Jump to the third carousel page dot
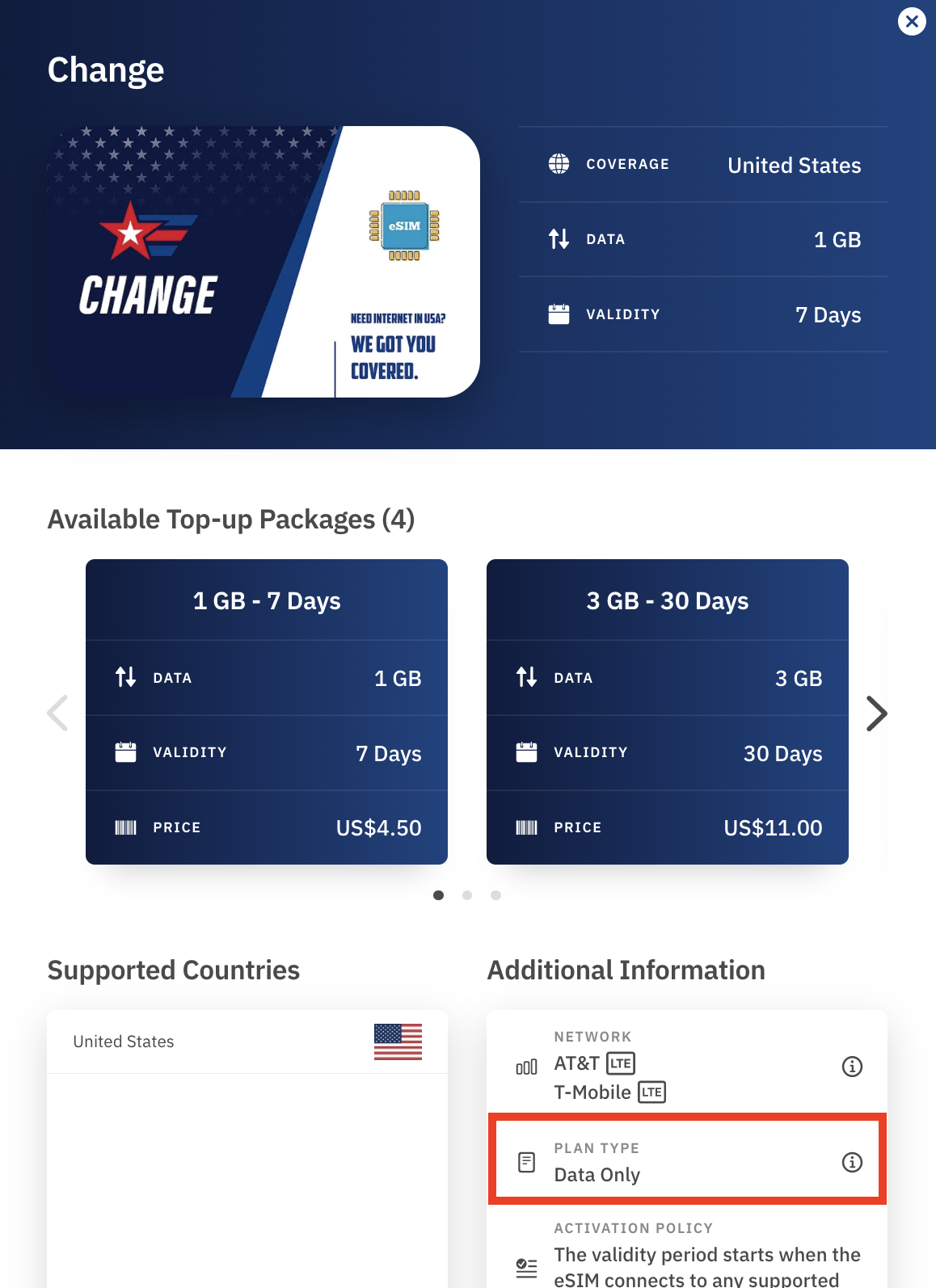936x1288 pixels. coord(496,895)
